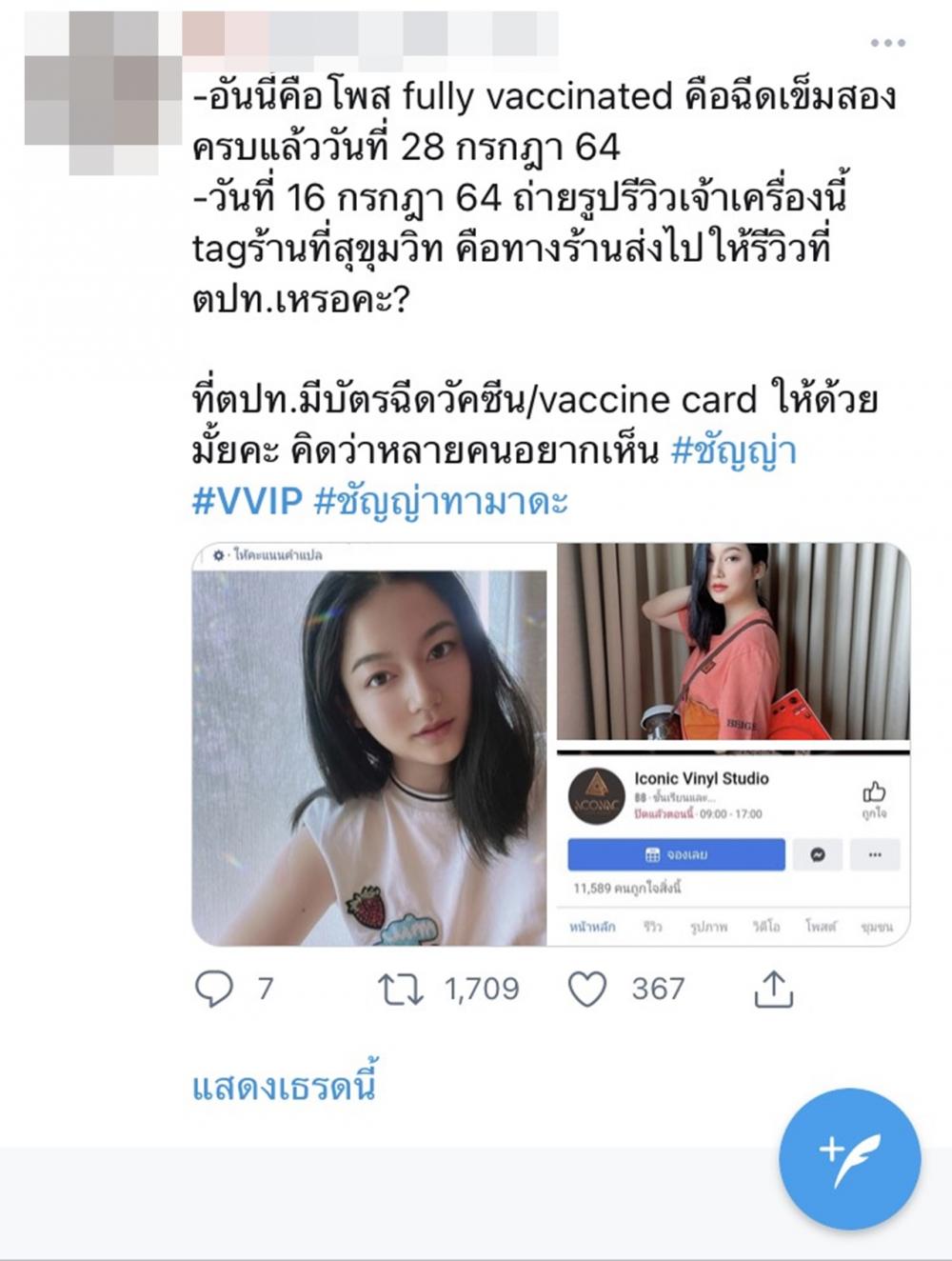Tap แสดงเธรดนี้ to show this thread
Screen dimensions: 952x1261
[284, 1087]
